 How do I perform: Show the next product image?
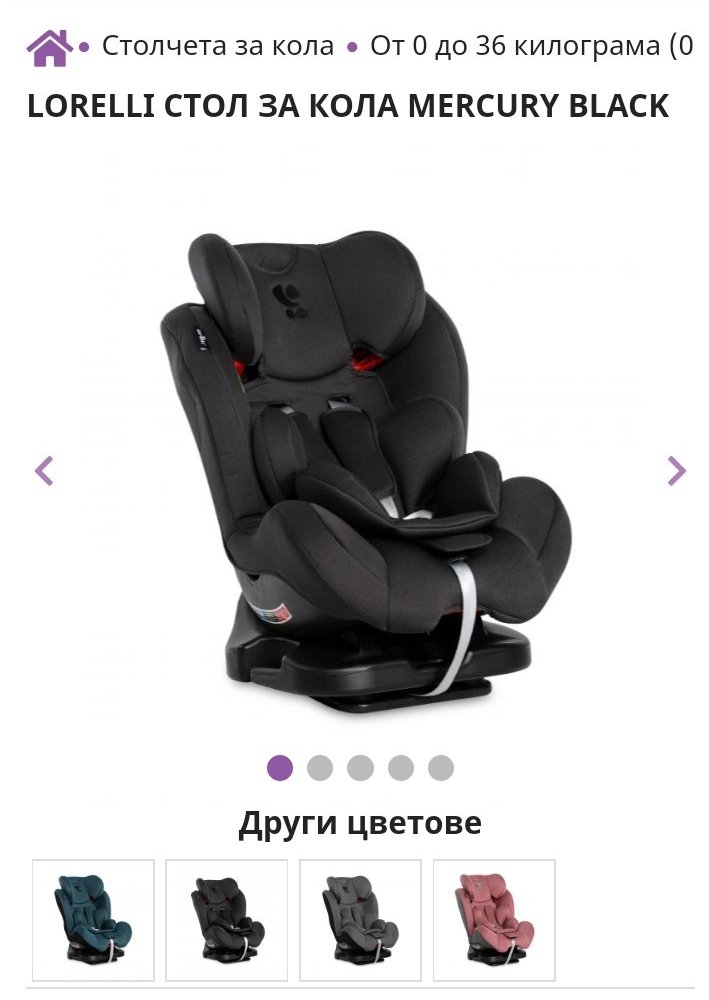pyautogui.click(x=677, y=470)
